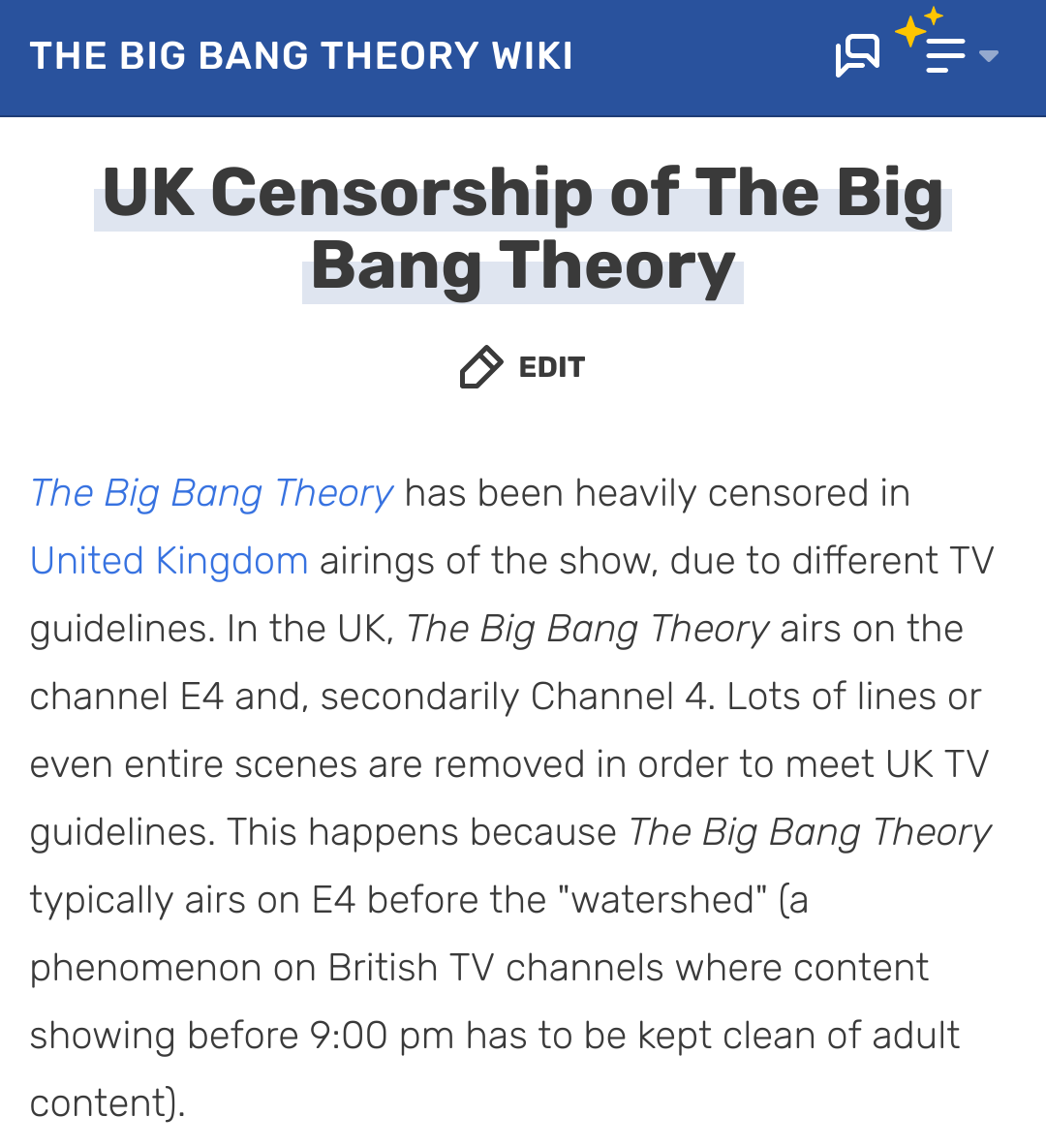Open The Big Bang Theory Wiki home
The image size is (1046, 1148).
[x=301, y=56]
